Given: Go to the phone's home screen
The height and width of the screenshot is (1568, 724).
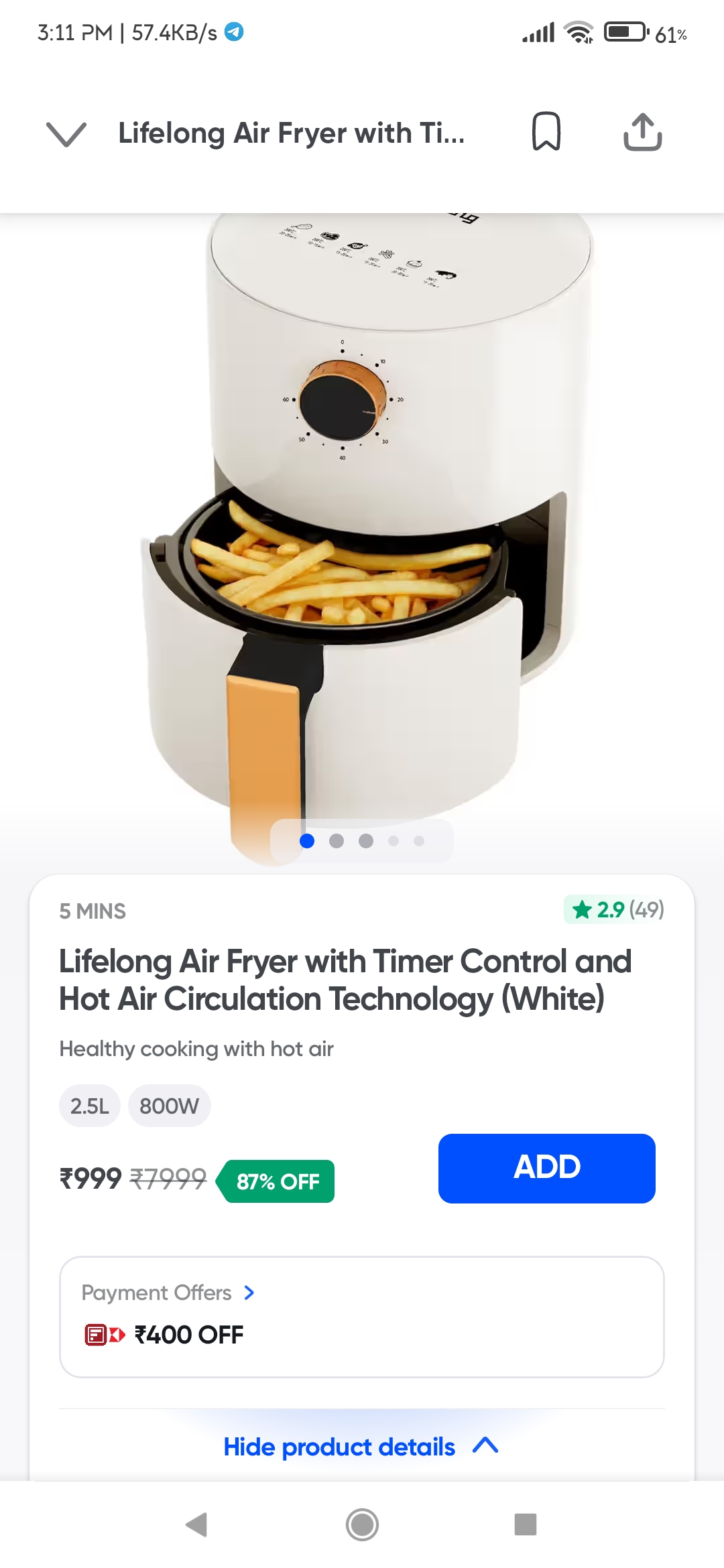Looking at the screenshot, I should pyautogui.click(x=362, y=1524).
